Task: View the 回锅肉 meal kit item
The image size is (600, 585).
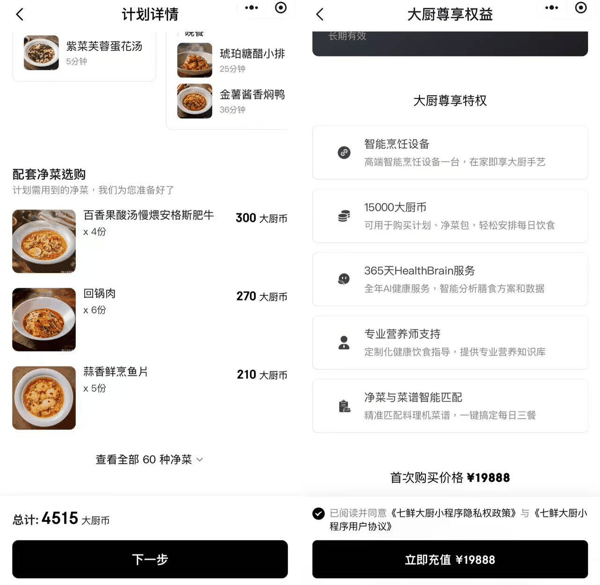Action: (x=150, y=319)
